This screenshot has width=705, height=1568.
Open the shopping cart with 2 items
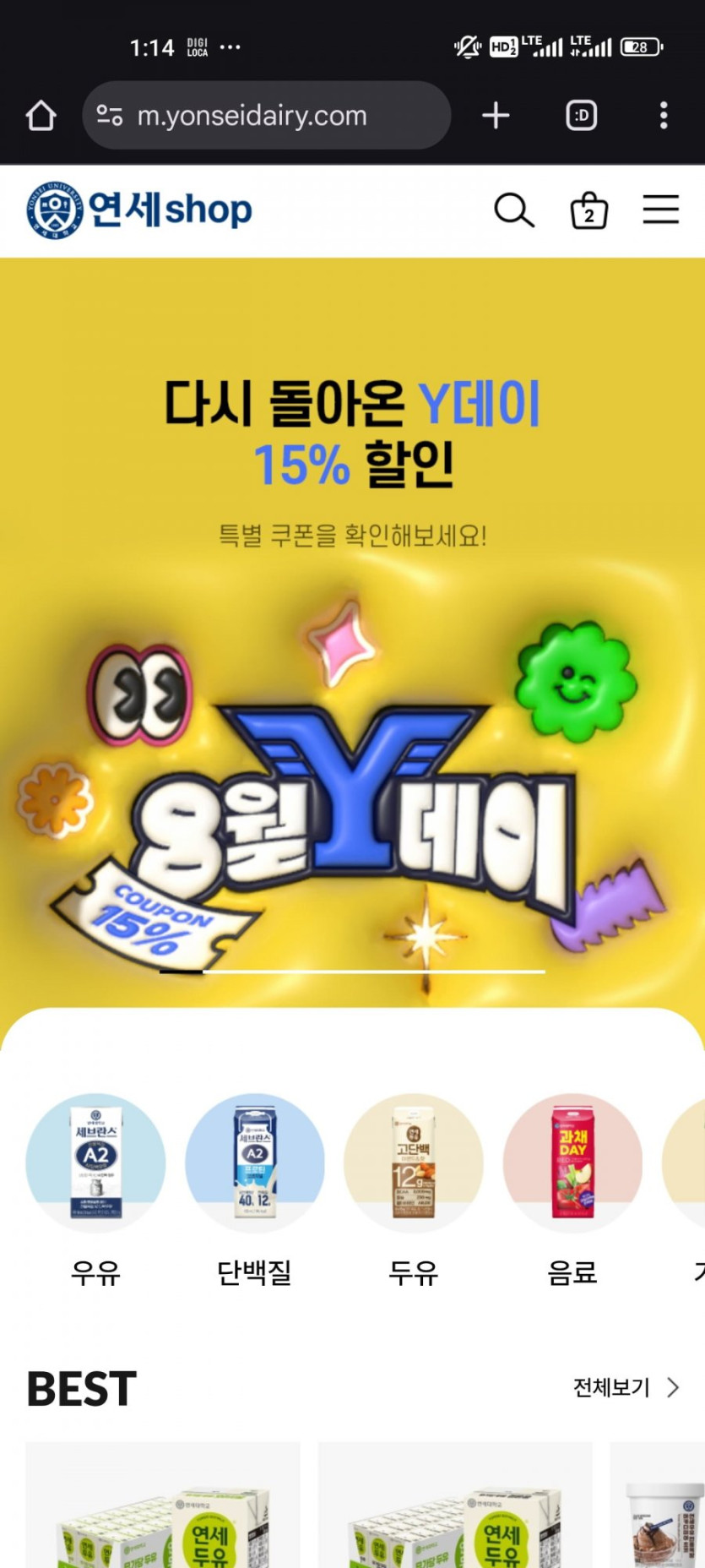point(588,210)
